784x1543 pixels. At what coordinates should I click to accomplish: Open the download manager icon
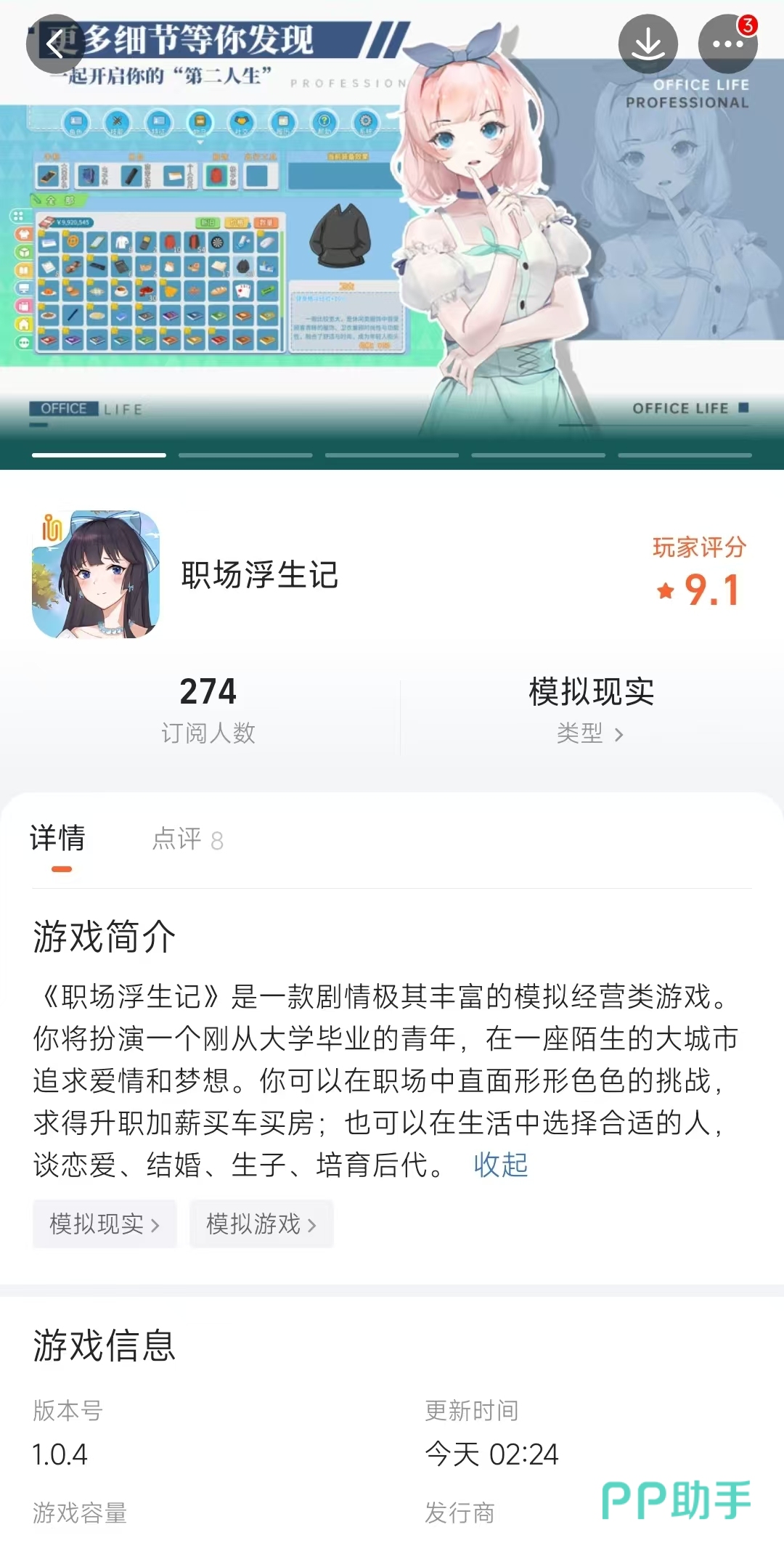pyautogui.click(x=648, y=44)
